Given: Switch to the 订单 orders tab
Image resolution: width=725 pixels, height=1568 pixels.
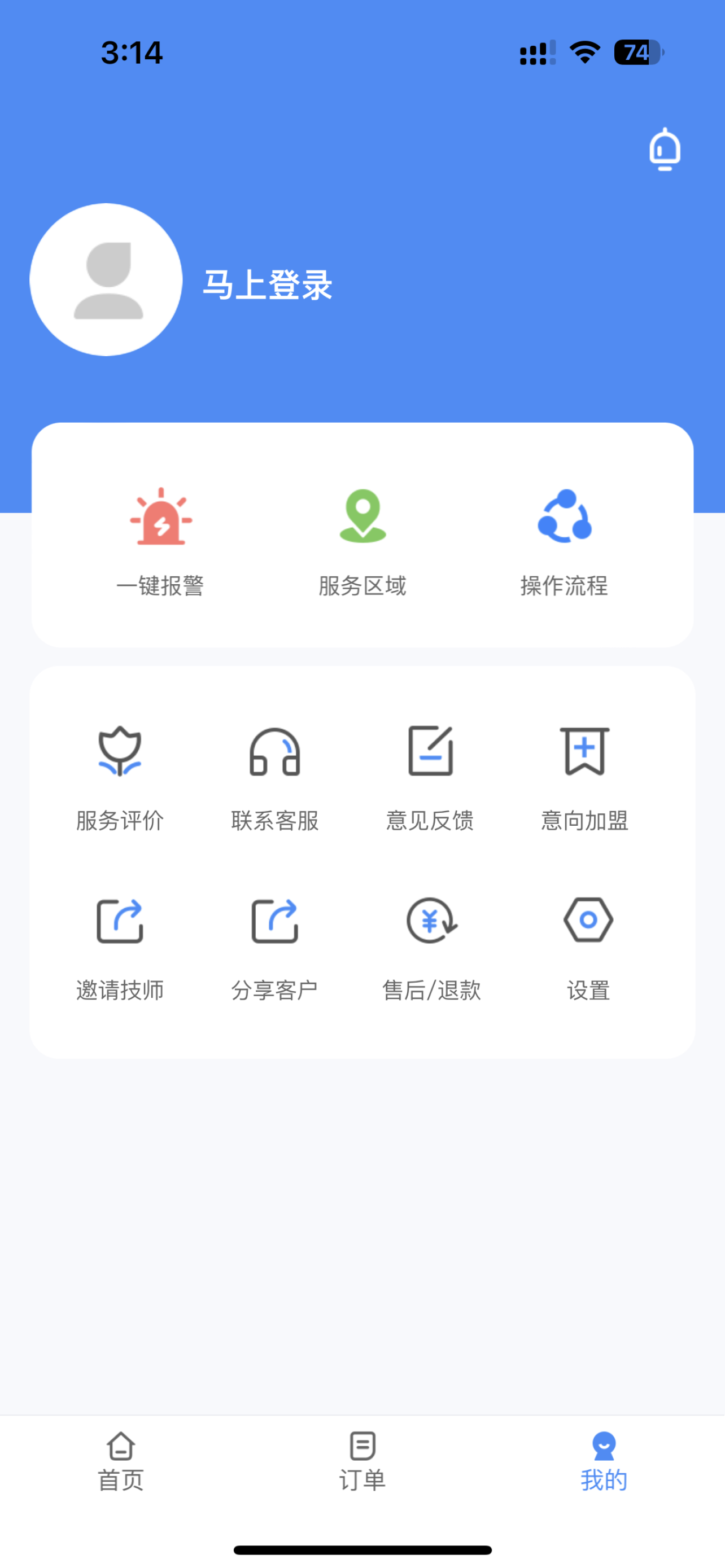Looking at the screenshot, I should [362, 1462].
